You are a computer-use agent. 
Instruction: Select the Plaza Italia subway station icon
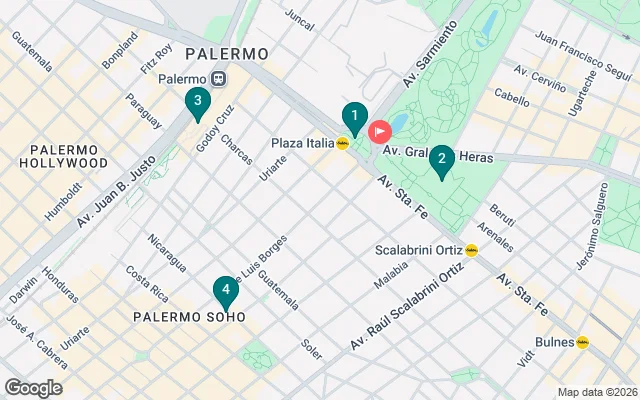pos(343,143)
